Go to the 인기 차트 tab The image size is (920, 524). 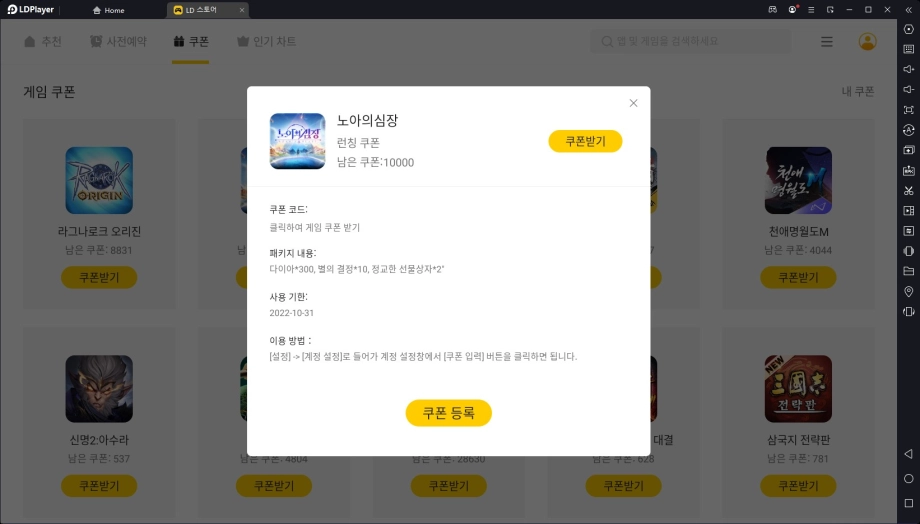[x=266, y=42]
